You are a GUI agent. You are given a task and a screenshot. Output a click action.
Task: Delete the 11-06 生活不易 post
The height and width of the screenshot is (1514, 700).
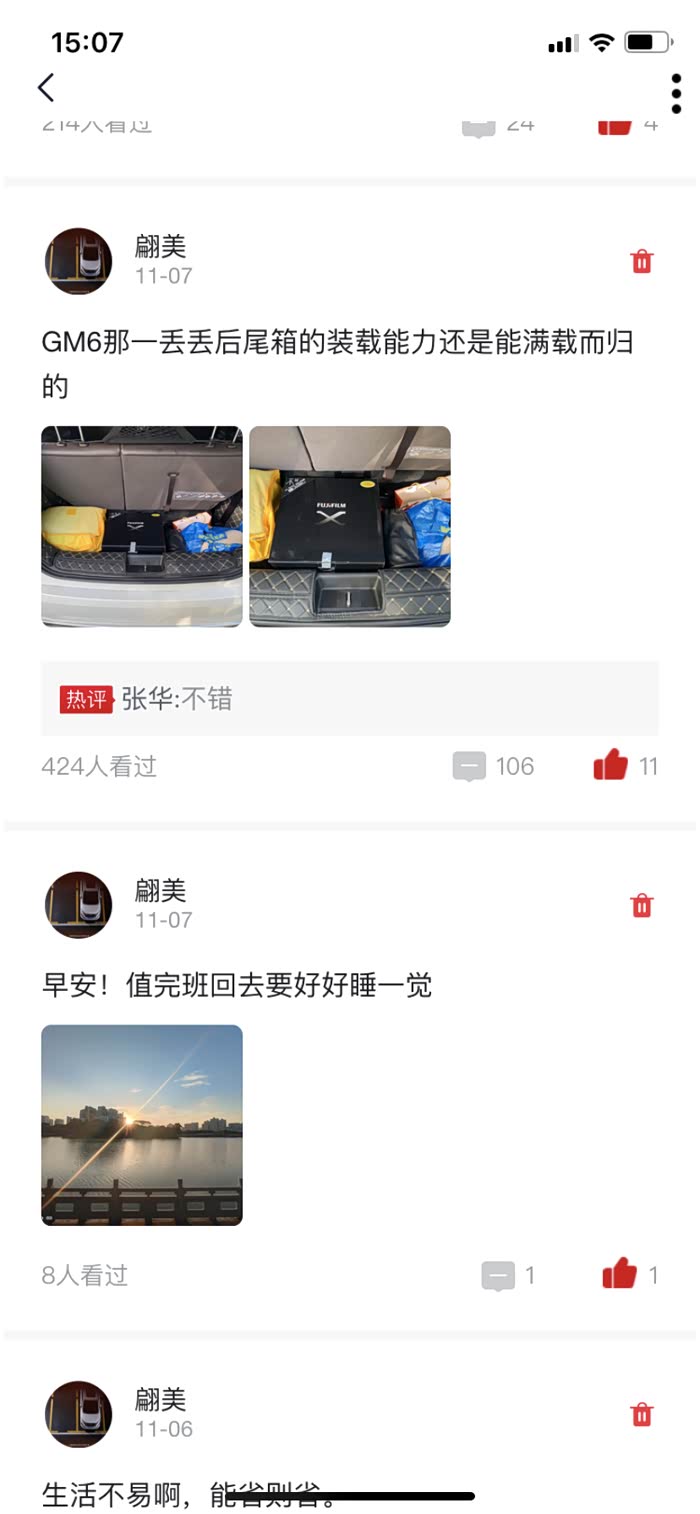coord(641,1415)
